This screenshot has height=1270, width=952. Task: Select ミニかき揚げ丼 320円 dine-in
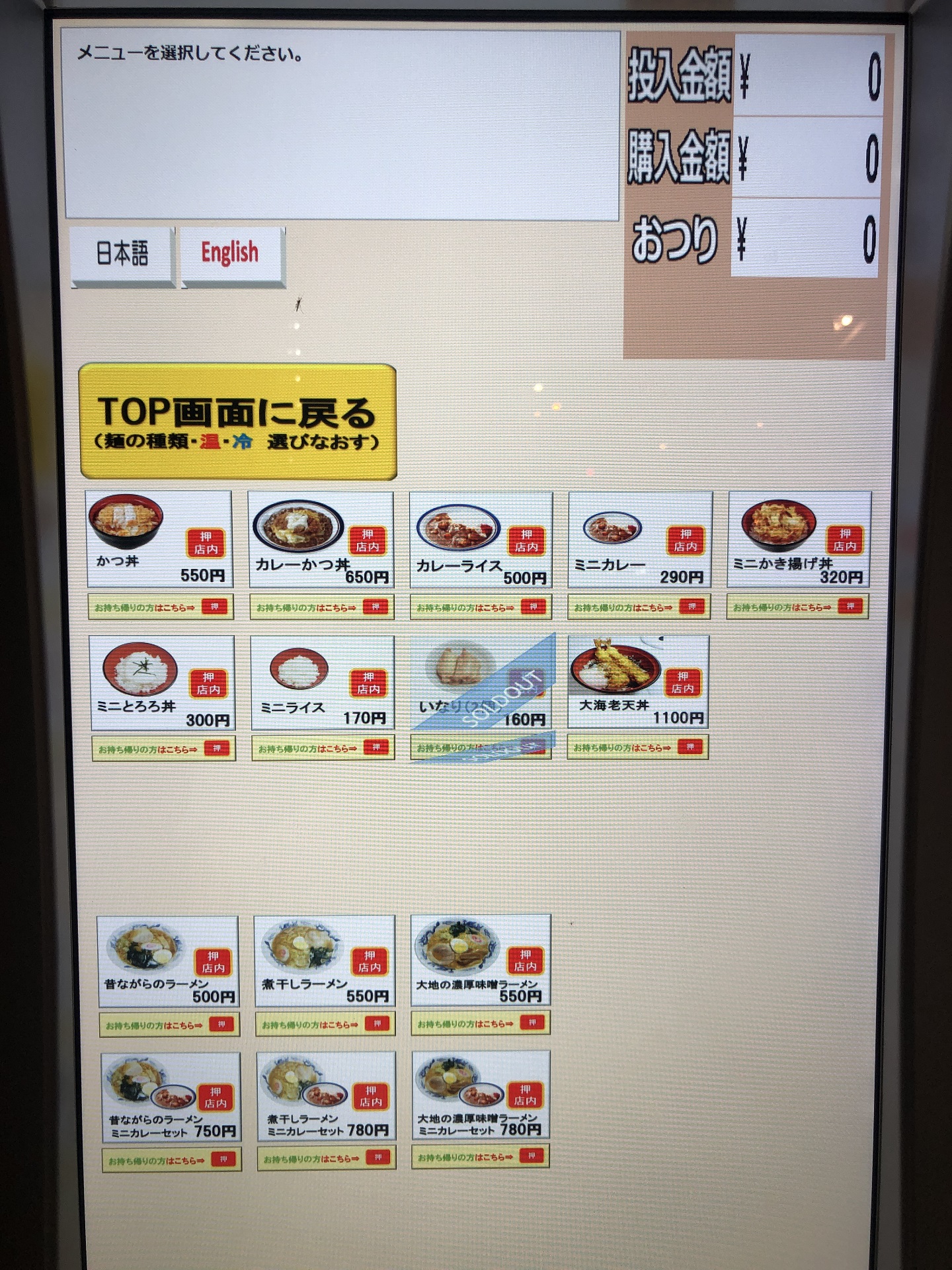coord(799,539)
